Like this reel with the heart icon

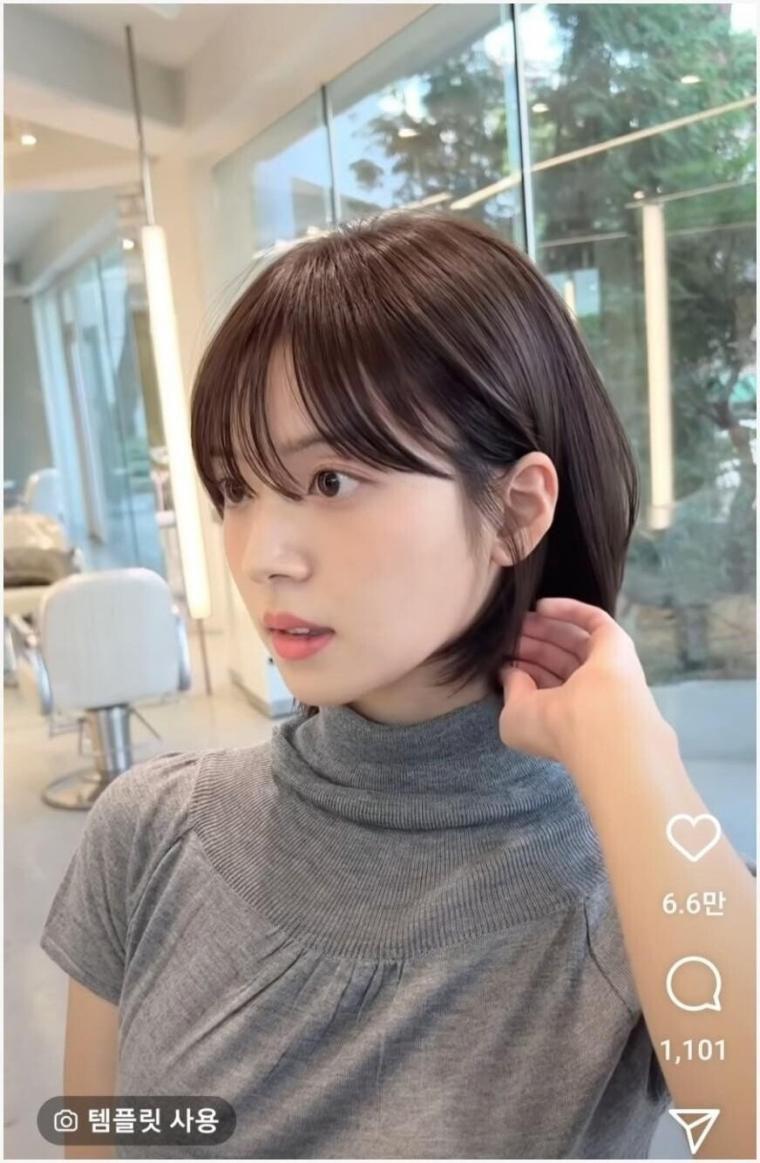tap(693, 838)
